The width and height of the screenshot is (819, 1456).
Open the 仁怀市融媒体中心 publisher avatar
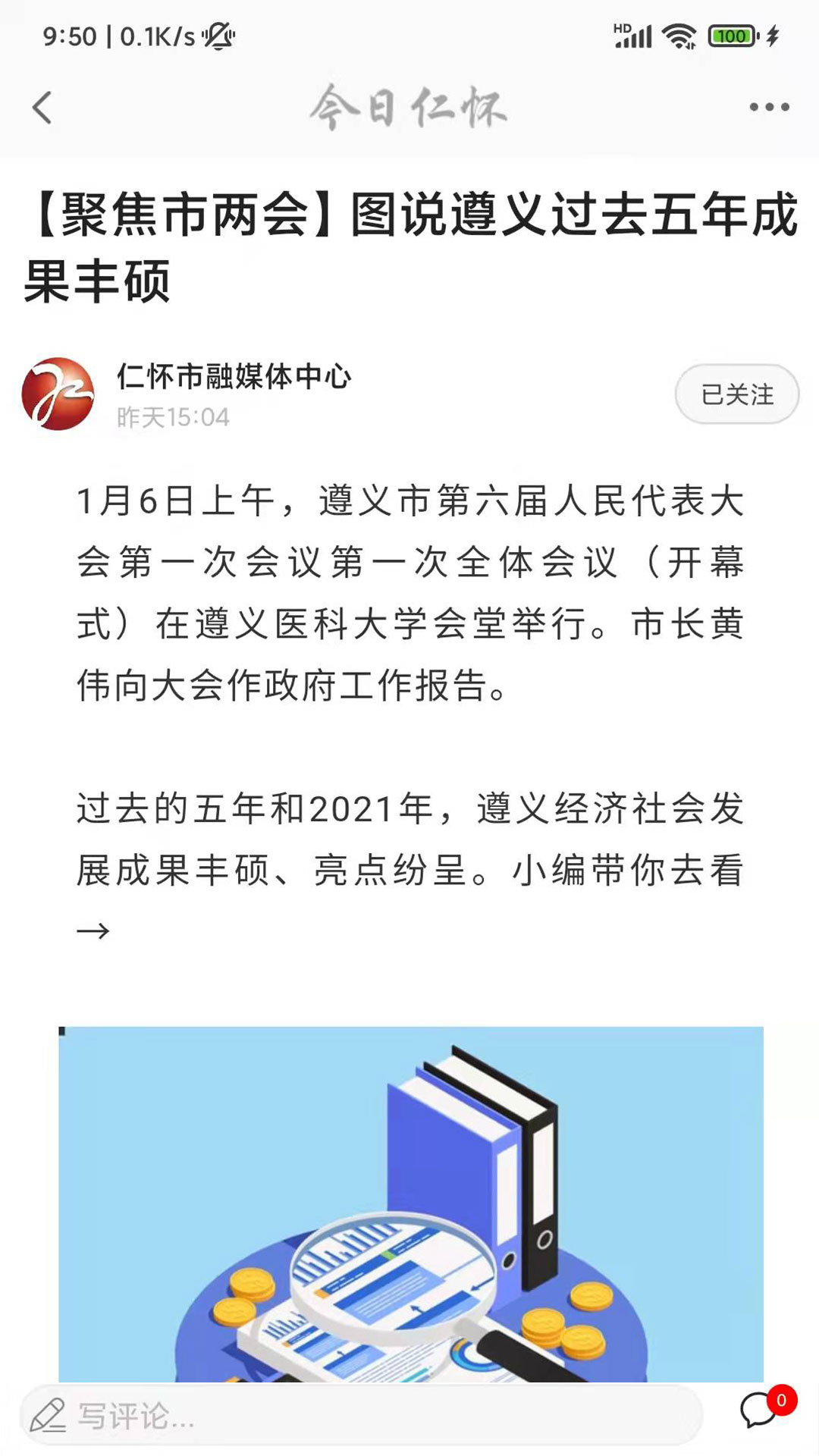tap(58, 394)
